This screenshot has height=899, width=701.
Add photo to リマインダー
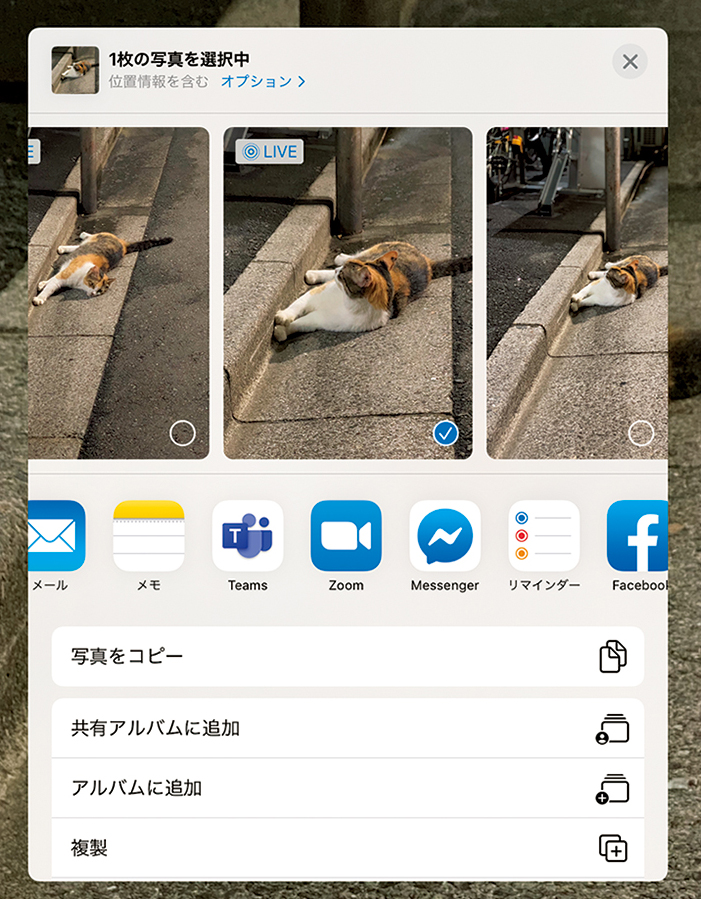point(544,536)
